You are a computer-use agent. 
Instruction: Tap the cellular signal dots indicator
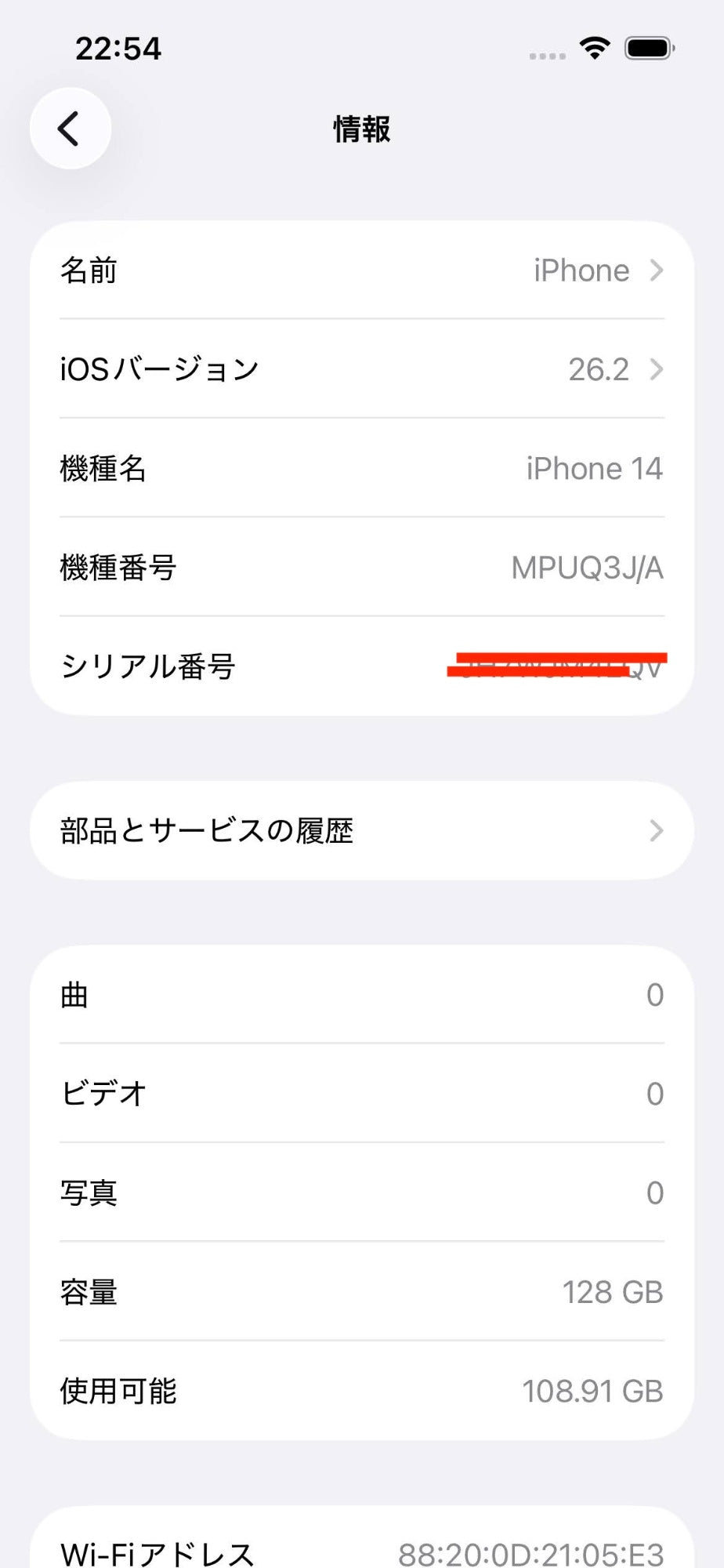[x=545, y=55]
